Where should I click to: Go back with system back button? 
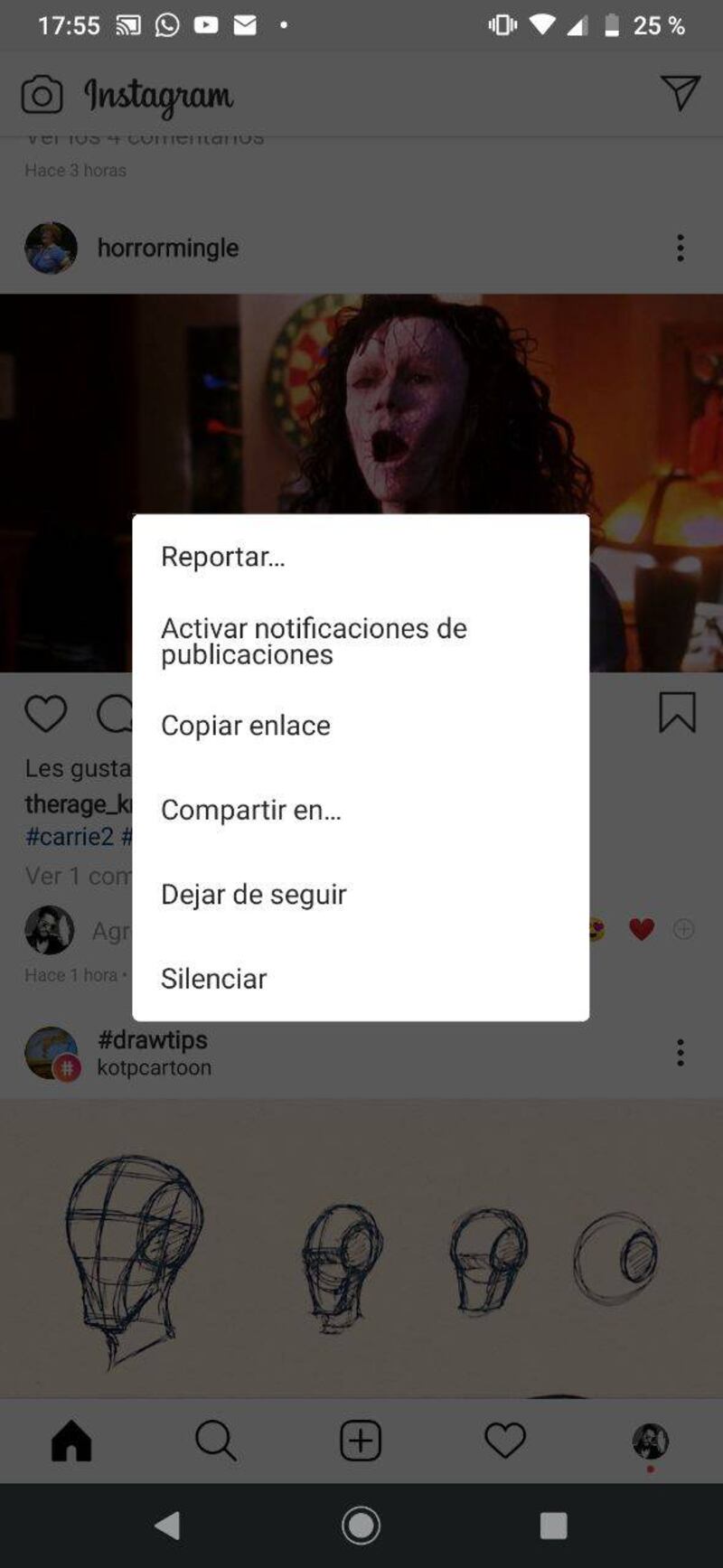click(168, 1526)
